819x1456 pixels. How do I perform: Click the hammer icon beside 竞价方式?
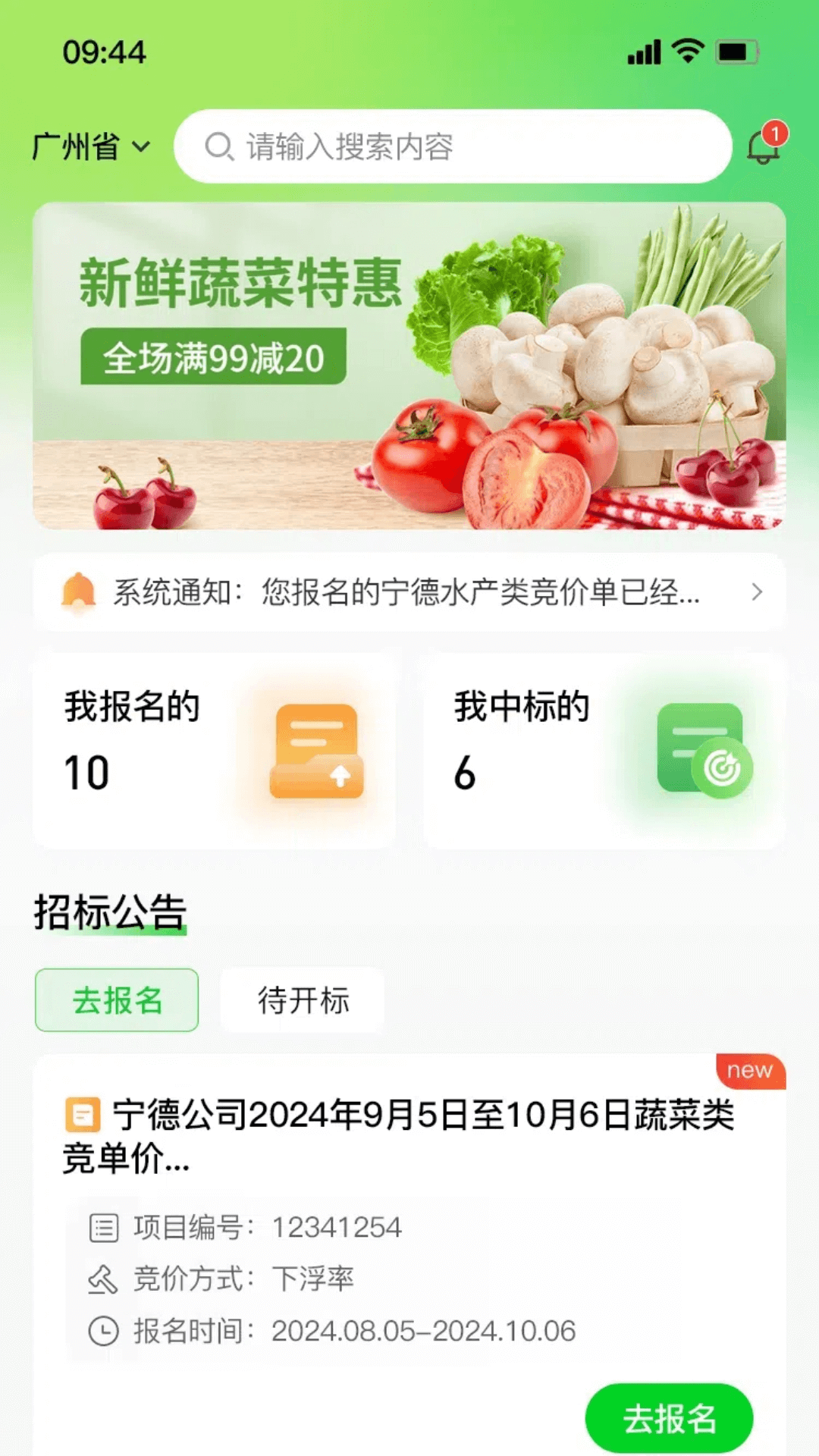click(x=103, y=1279)
